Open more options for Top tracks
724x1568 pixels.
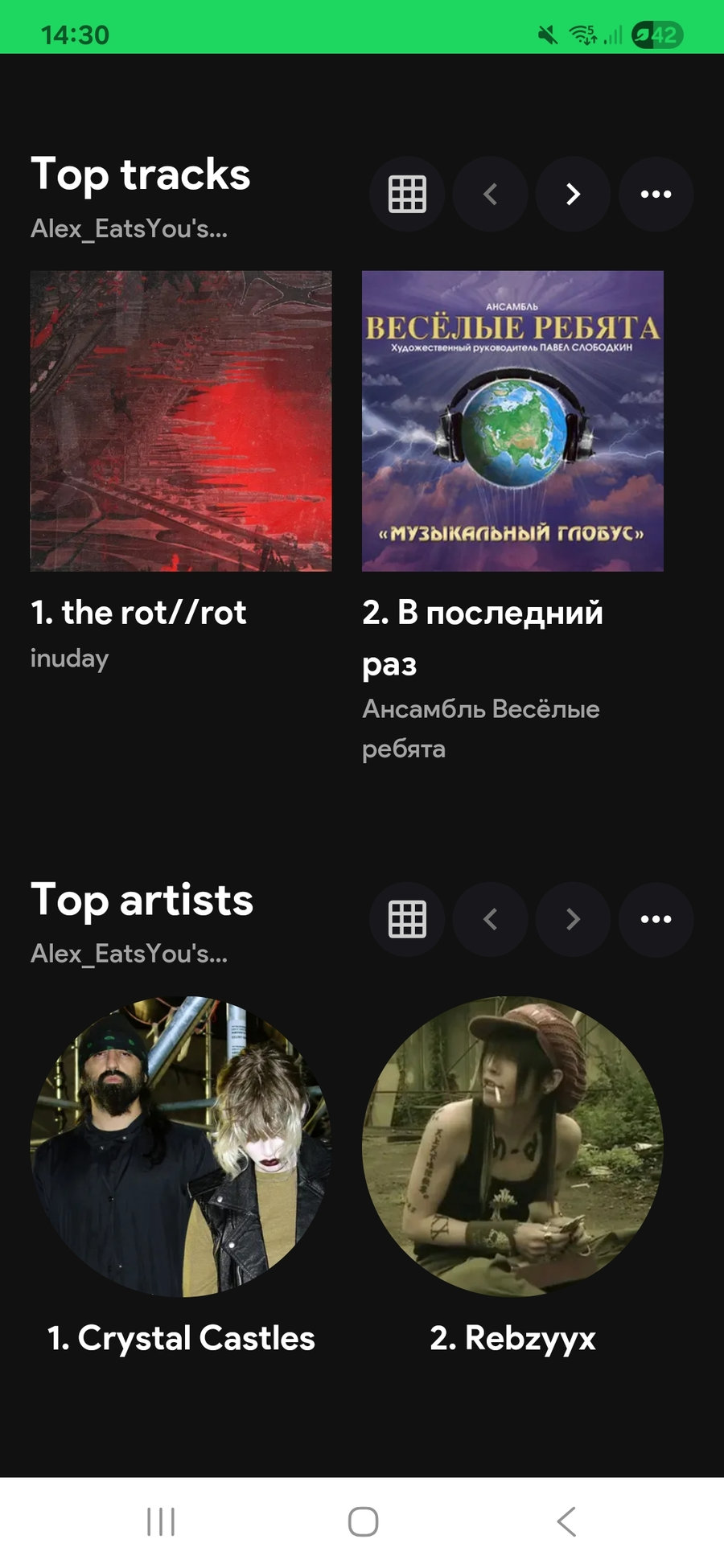click(x=656, y=194)
